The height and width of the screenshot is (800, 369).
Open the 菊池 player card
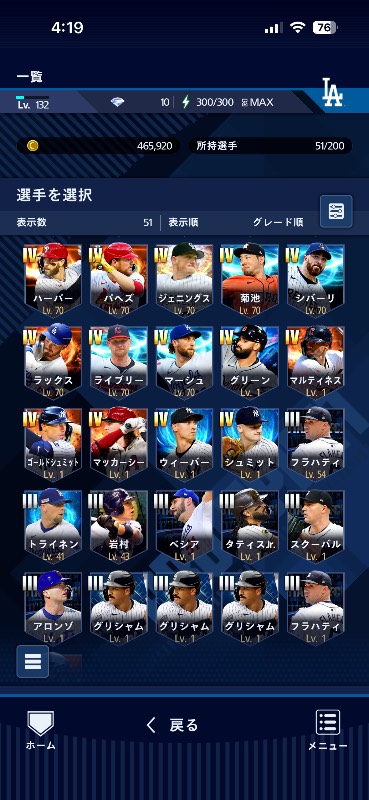250,280
